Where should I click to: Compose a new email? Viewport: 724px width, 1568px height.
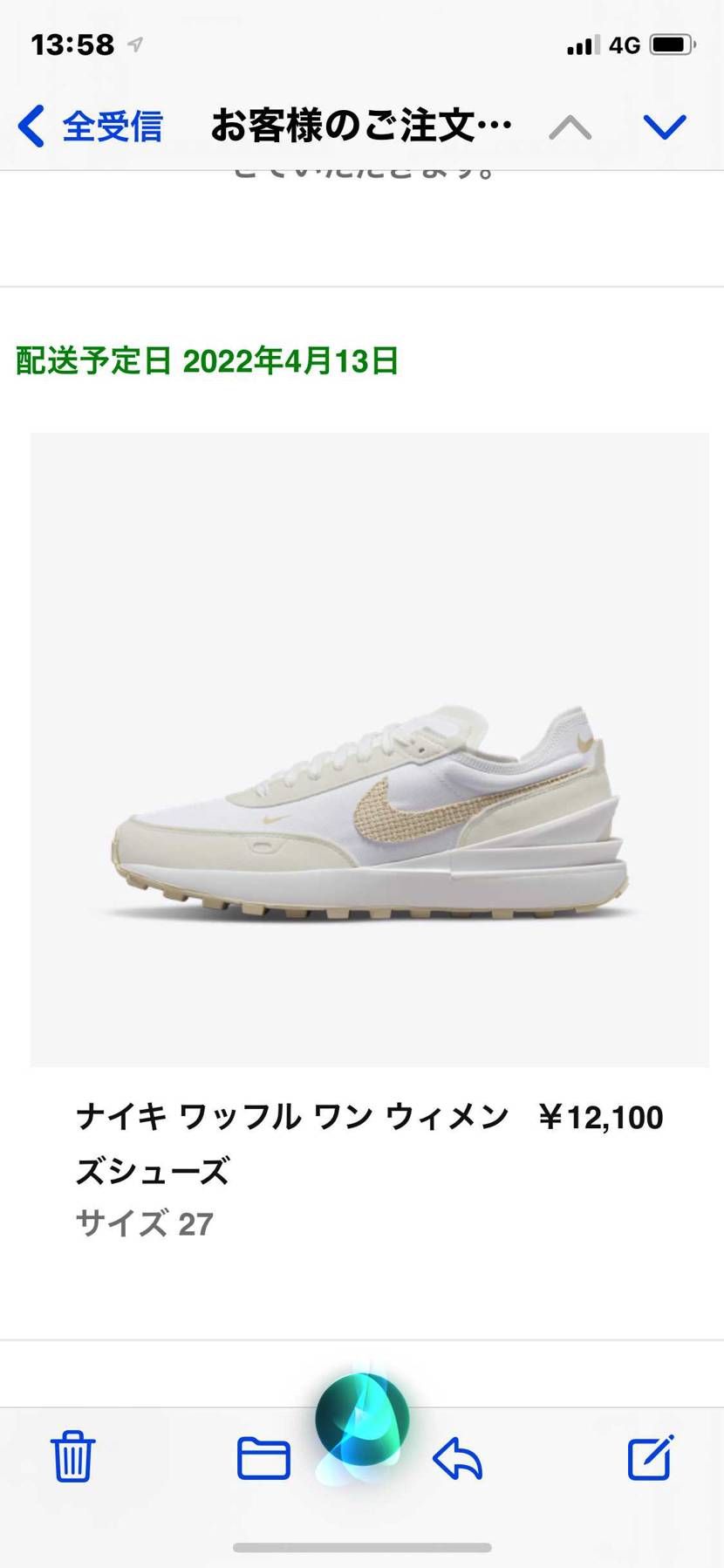pyautogui.click(x=651, y=1456)
